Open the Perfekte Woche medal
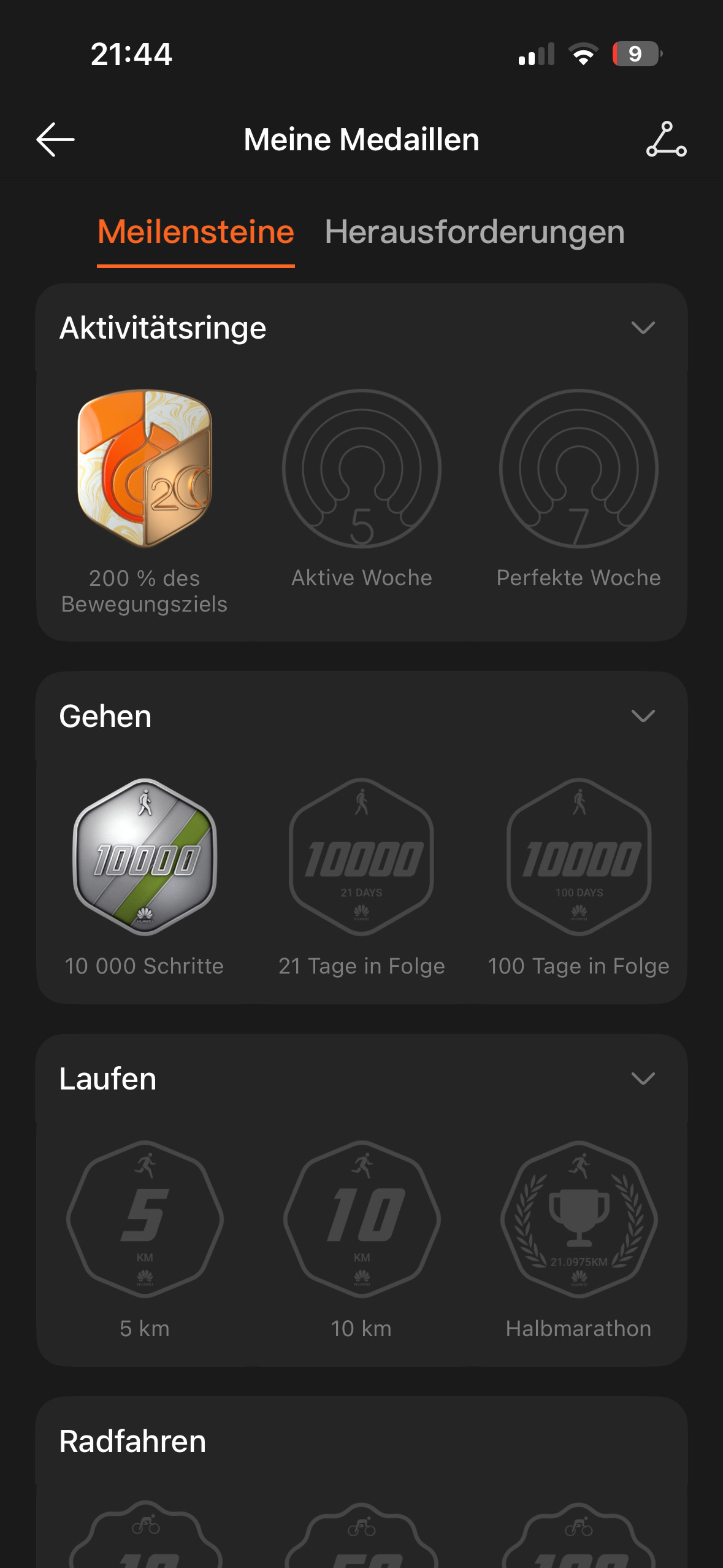The width and height of the screenshot is (723, 1568). [578, 469]
